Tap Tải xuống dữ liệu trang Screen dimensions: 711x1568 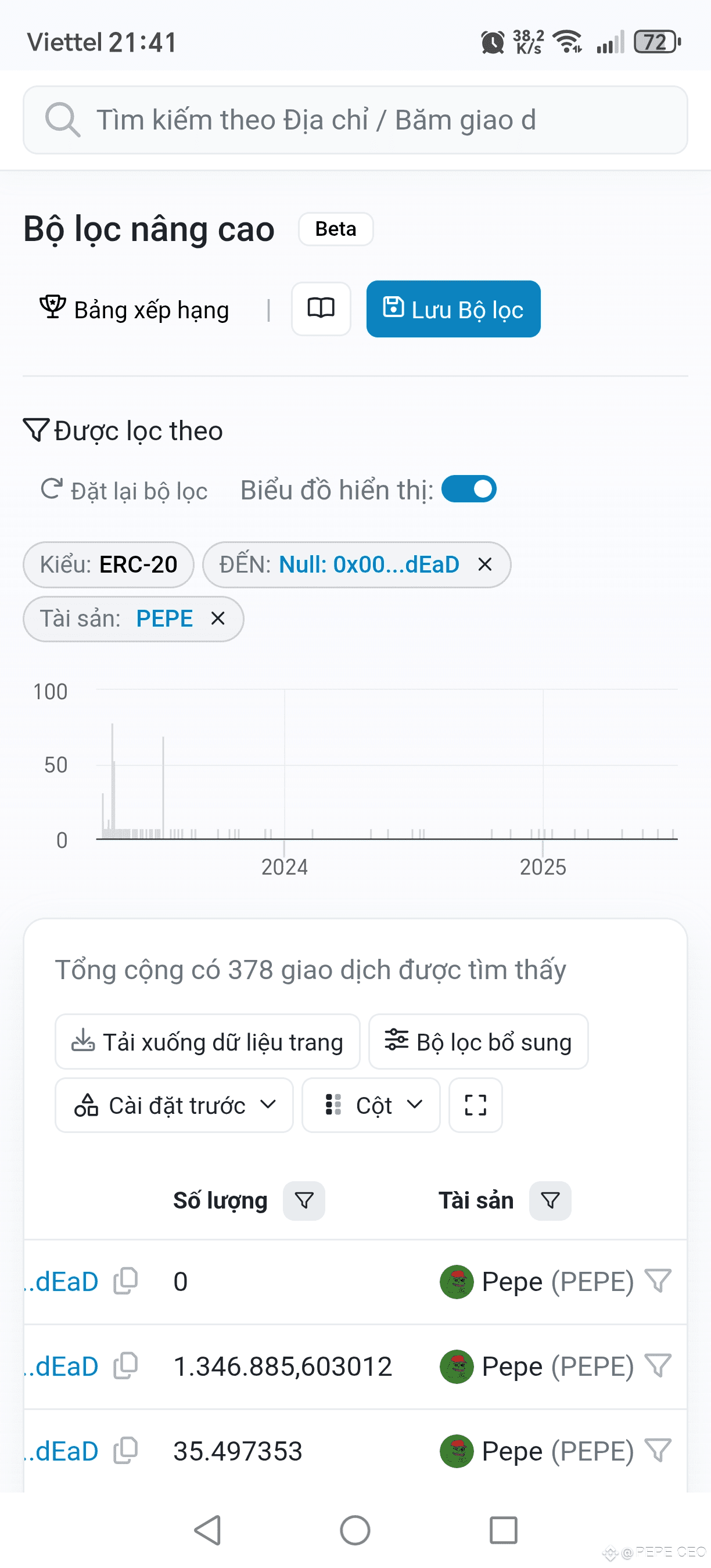[207, 1041]
